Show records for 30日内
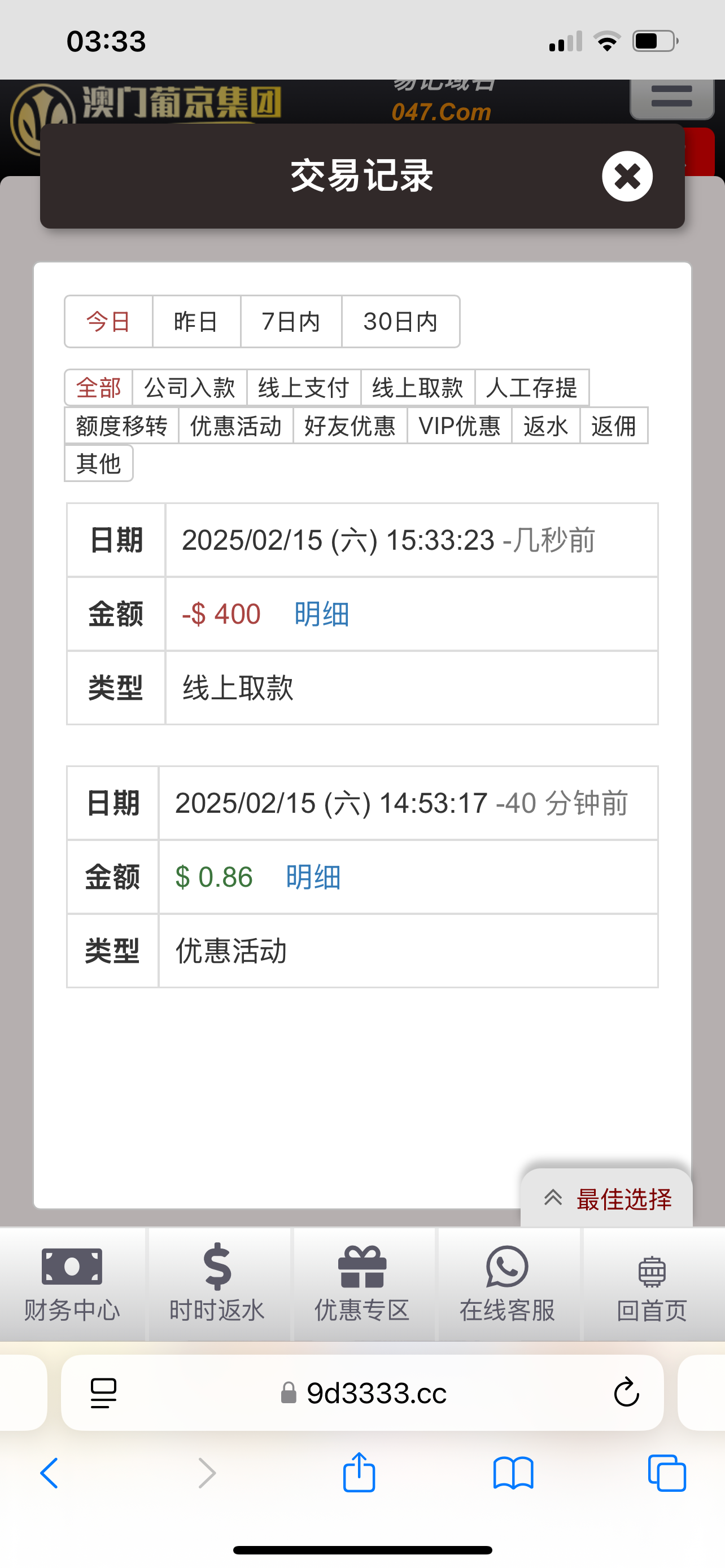 pyautogui.click(x=400, y=321)
